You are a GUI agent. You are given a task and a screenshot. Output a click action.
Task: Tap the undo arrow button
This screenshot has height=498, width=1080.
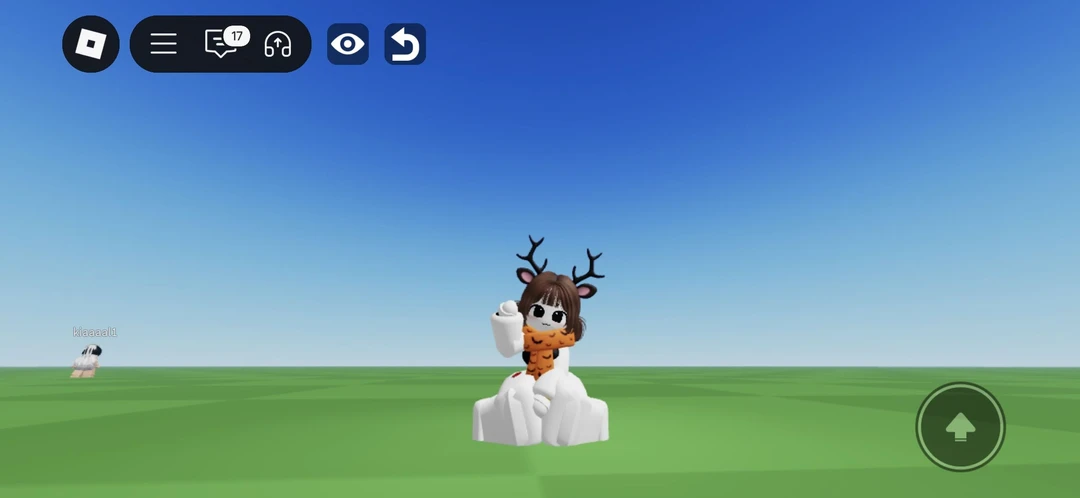405,44
